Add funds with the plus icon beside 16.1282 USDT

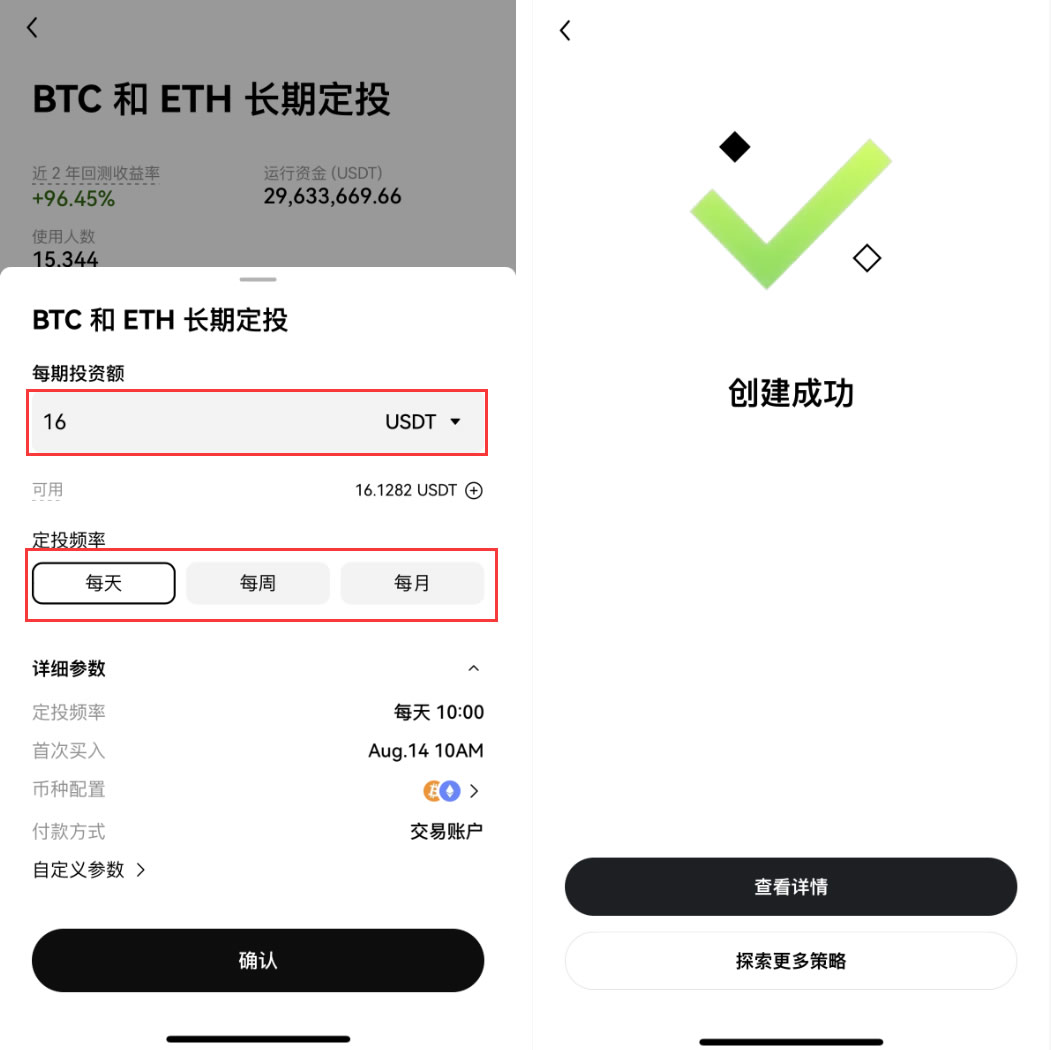point(475,491)
